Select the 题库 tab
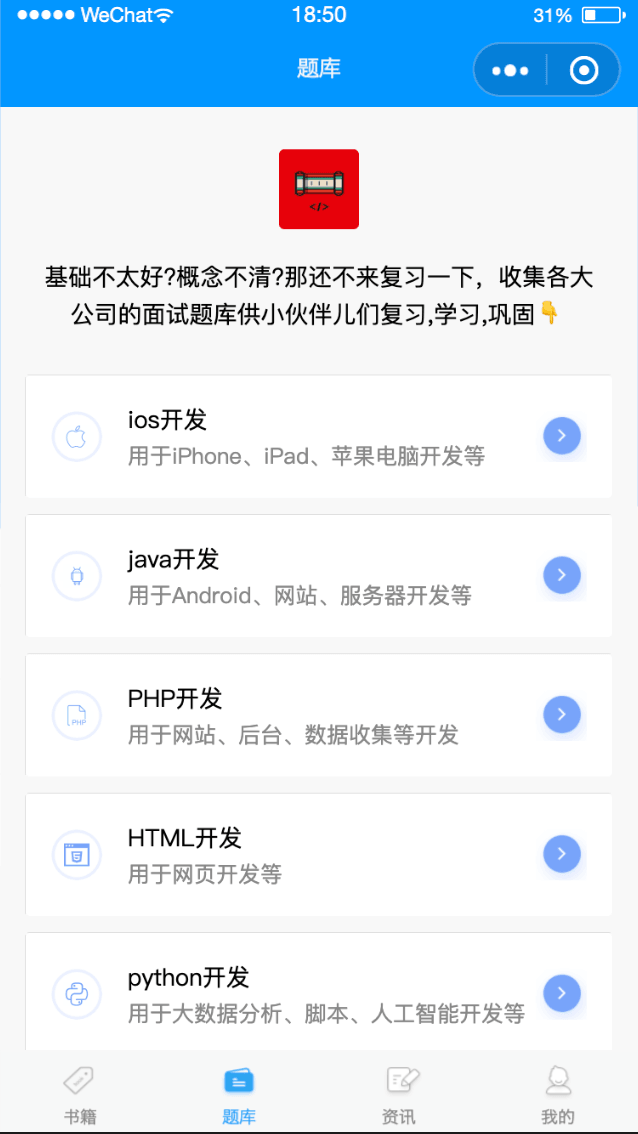 tap(239, 1095)
